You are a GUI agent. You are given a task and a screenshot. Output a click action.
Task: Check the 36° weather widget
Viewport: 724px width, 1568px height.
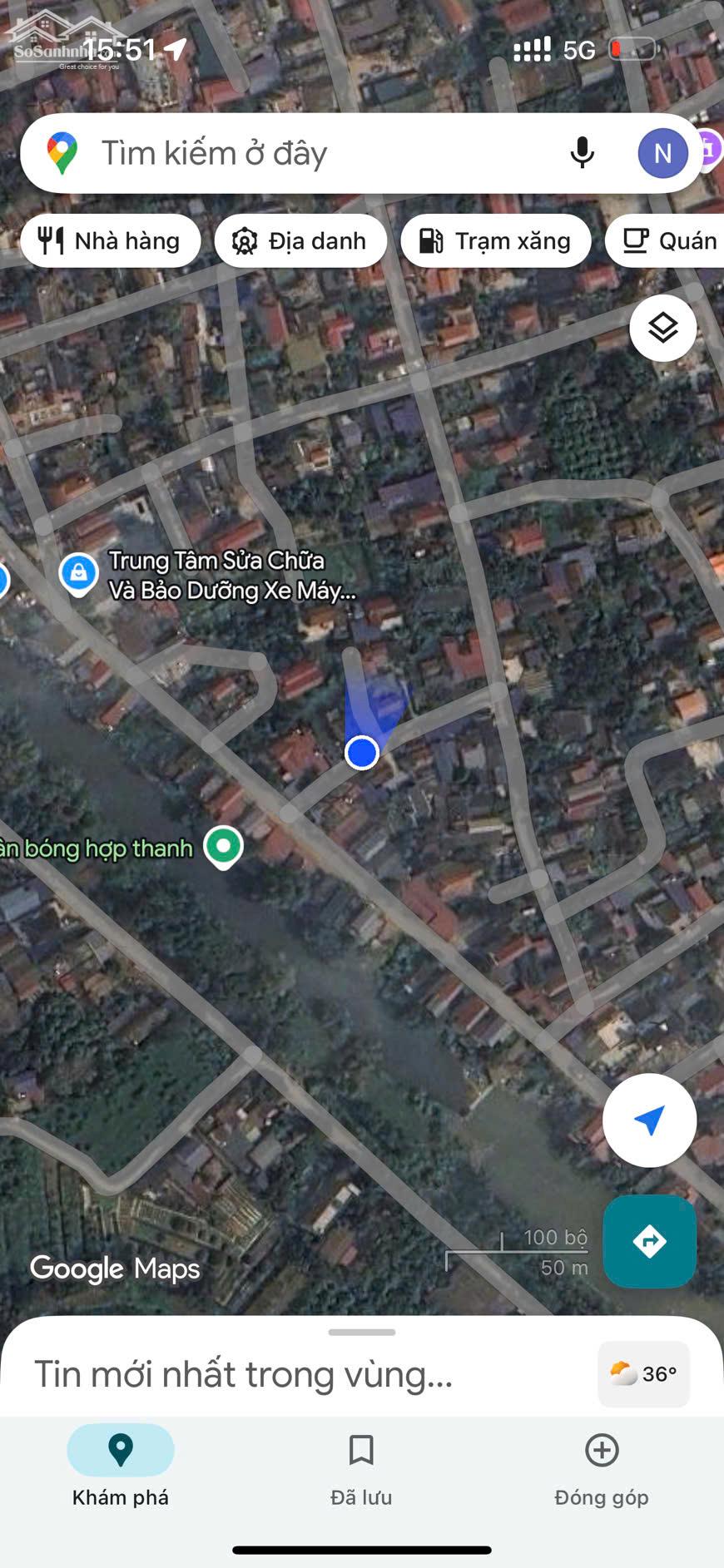click(643, 1374)
